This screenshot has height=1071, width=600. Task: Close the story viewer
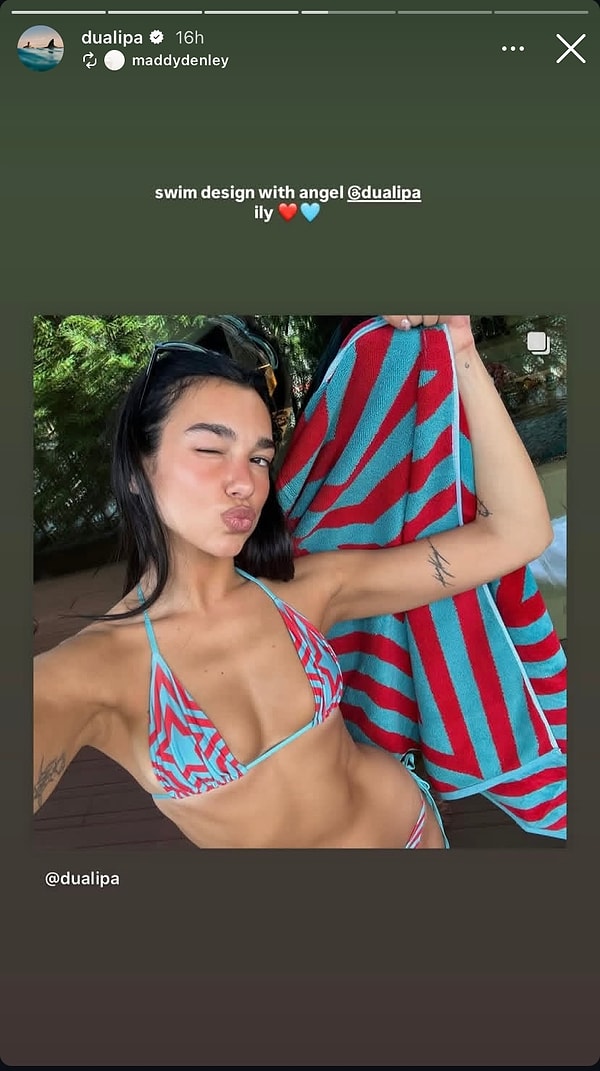570,48
